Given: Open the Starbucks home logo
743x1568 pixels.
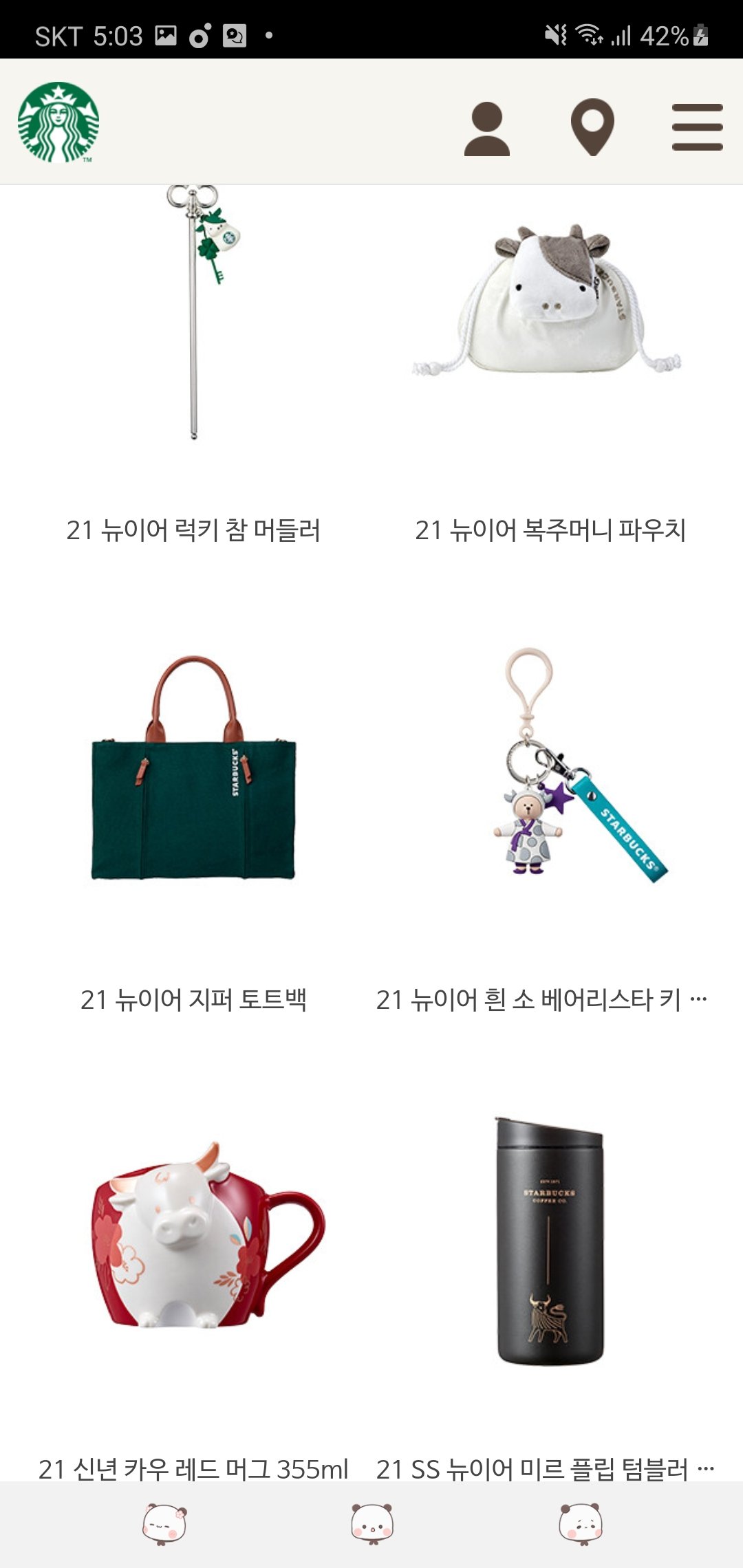Looking at the screenshot, I should 58,122.
